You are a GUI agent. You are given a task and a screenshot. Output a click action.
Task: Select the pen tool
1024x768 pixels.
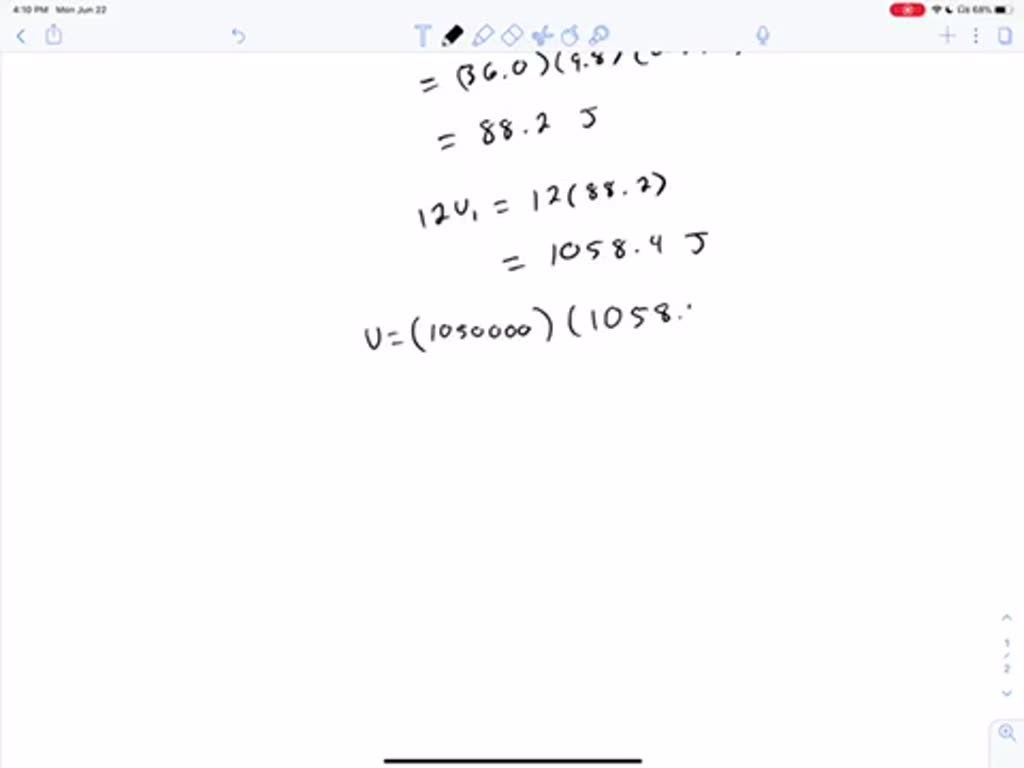(452, 36)
